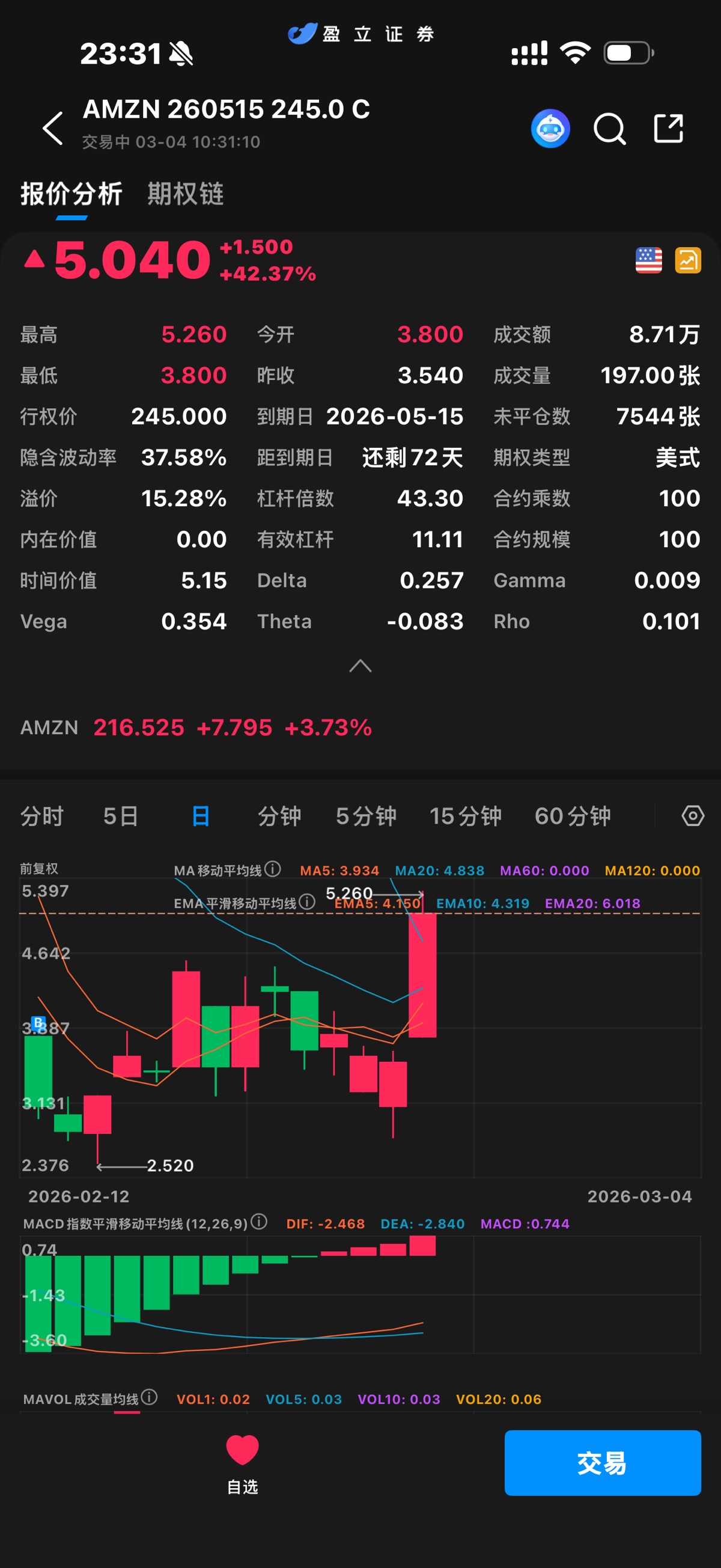Screen dimensions: 721x1568
Task: Switch to the 期权链 tab
Action: pyautogui.click(x=186, y=194)
